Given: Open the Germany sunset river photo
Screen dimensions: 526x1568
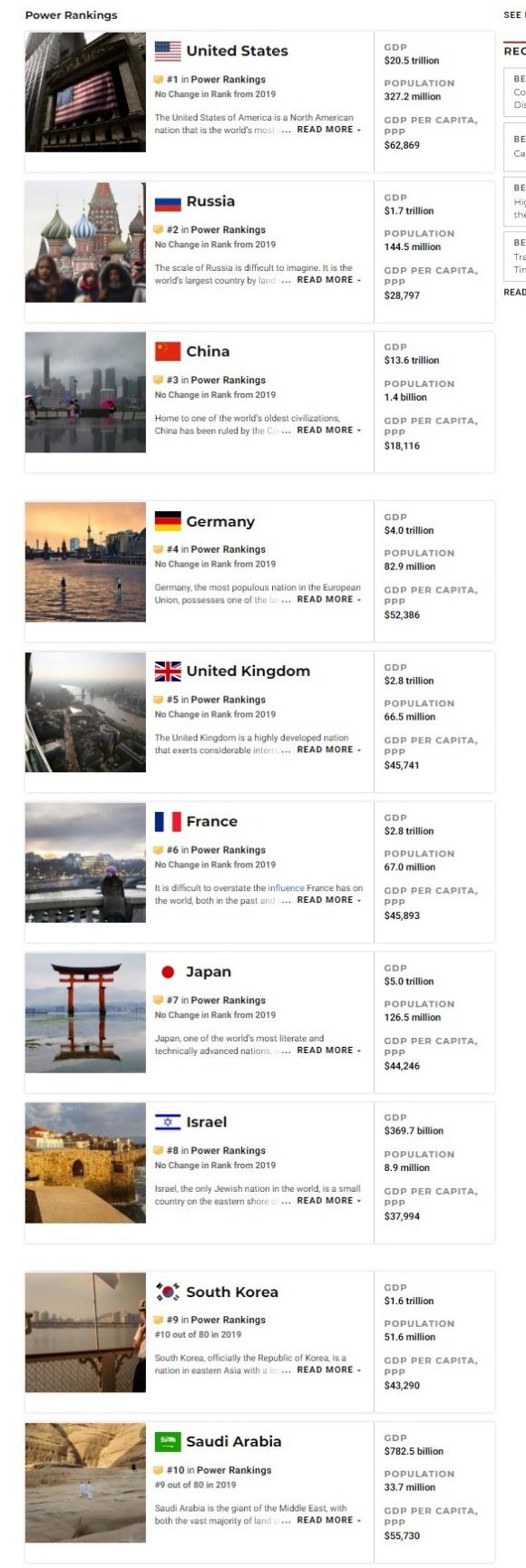Looking at the screenshot, I should (85, 562).
